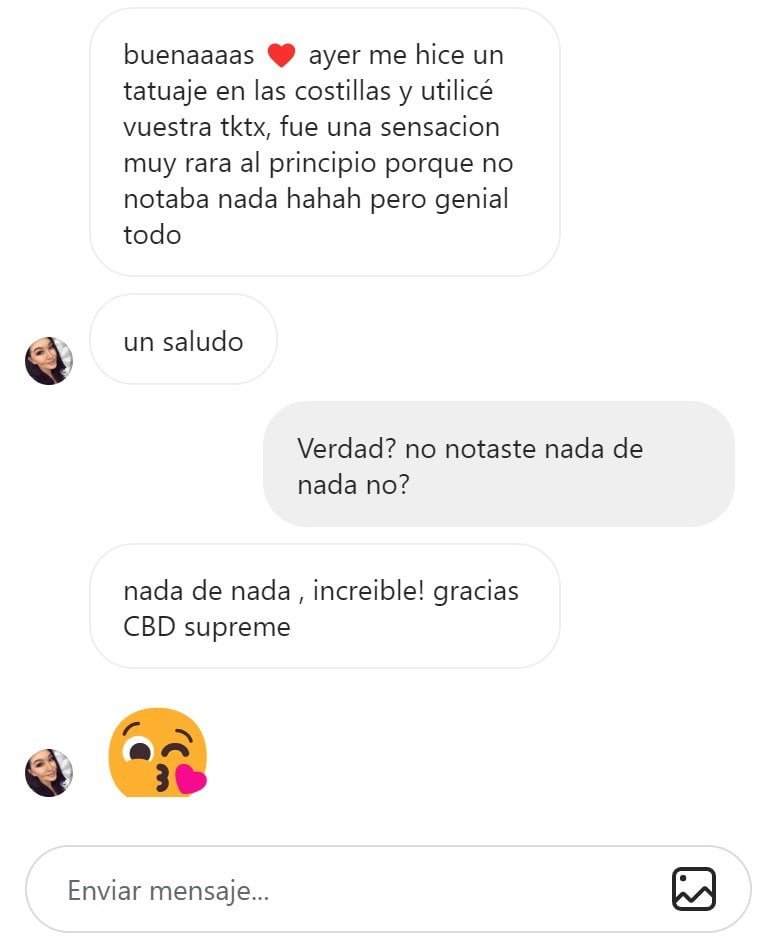Select the word 'tktx' in the first message
The width and height of the screenshot is (759, 937).
[x=244, y=126]
